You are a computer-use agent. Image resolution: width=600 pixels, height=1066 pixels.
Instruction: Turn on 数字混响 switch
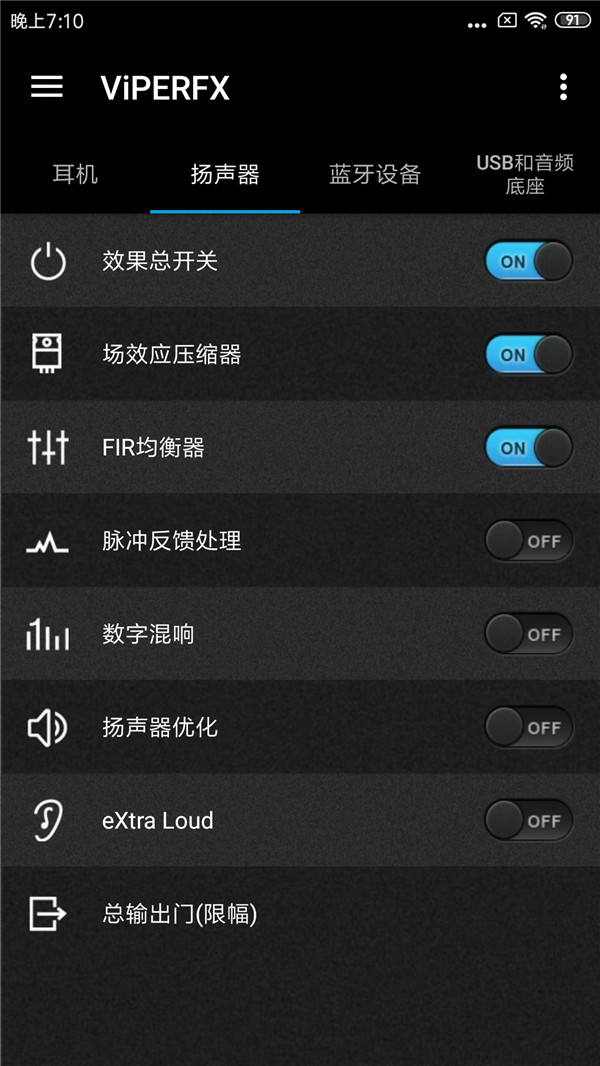point(528,634)
